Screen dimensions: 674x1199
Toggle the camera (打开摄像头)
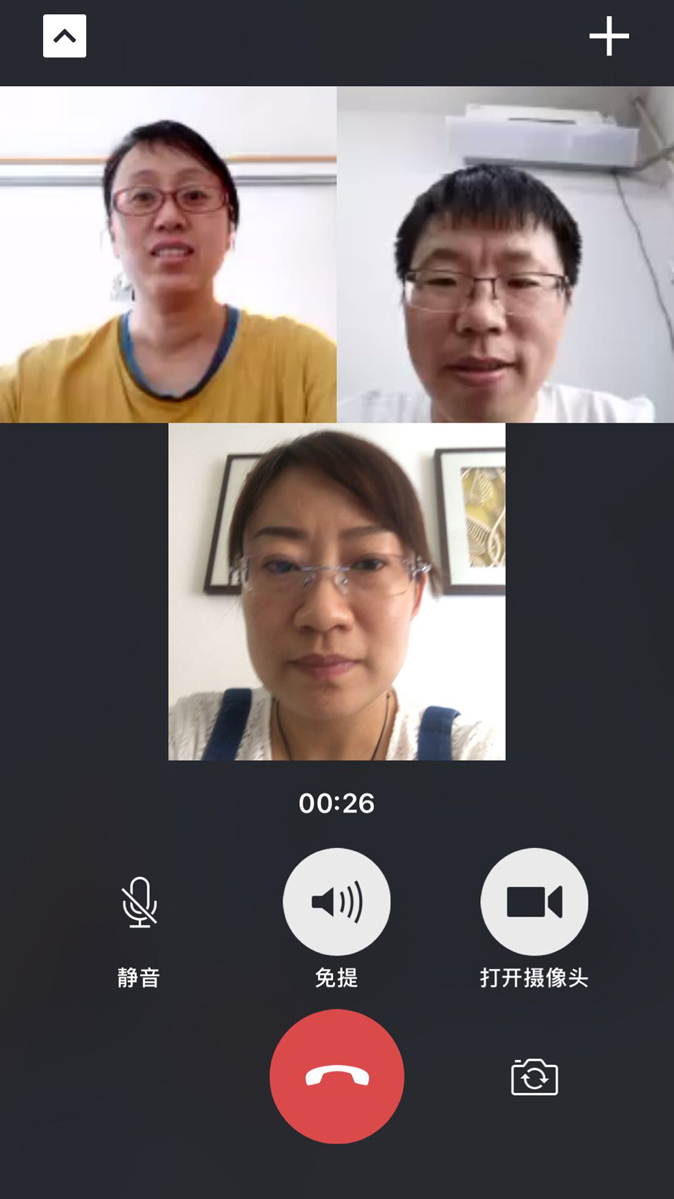534,902
